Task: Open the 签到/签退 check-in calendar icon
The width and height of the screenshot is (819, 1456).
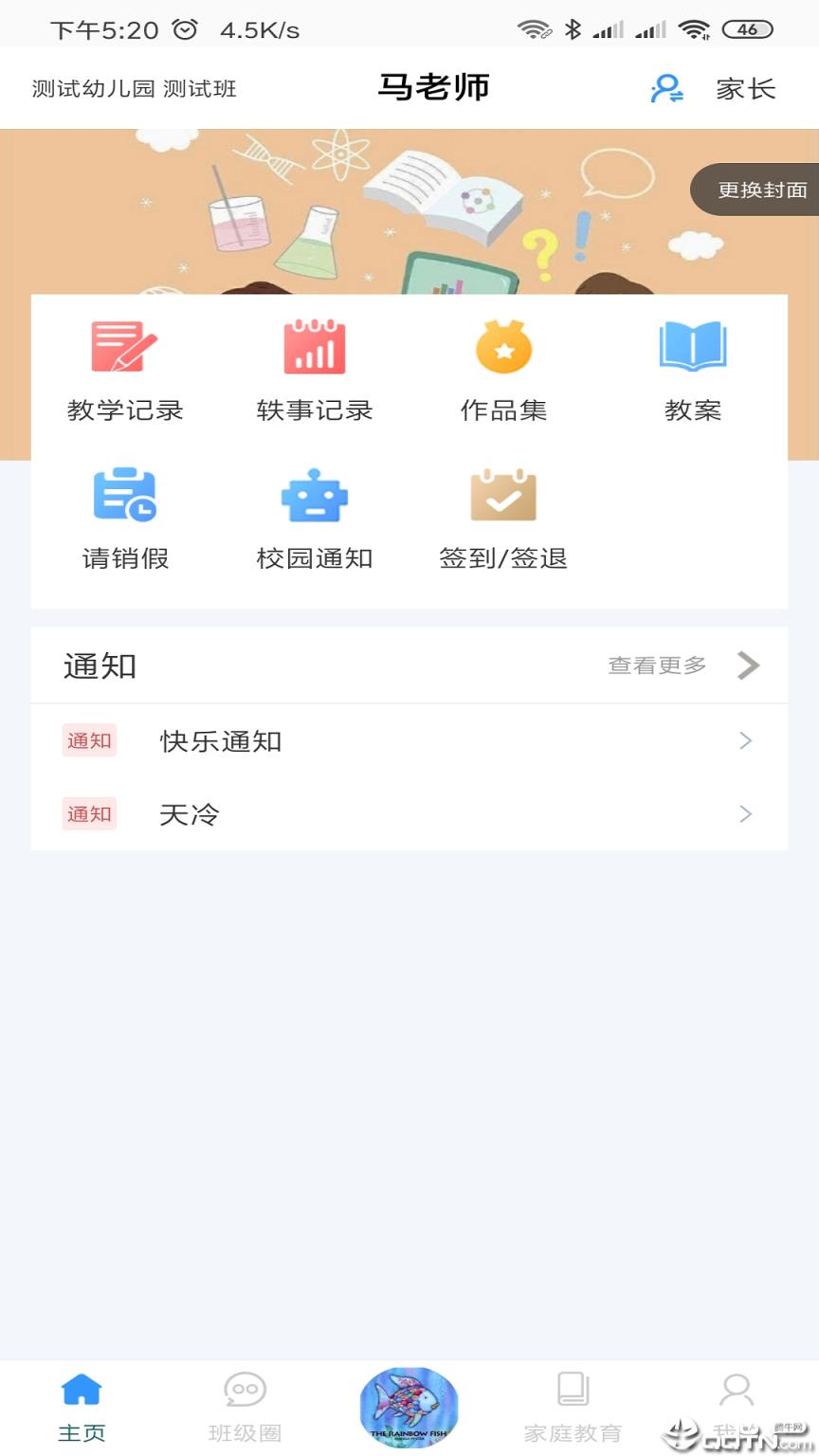Action: click(503, 494)
